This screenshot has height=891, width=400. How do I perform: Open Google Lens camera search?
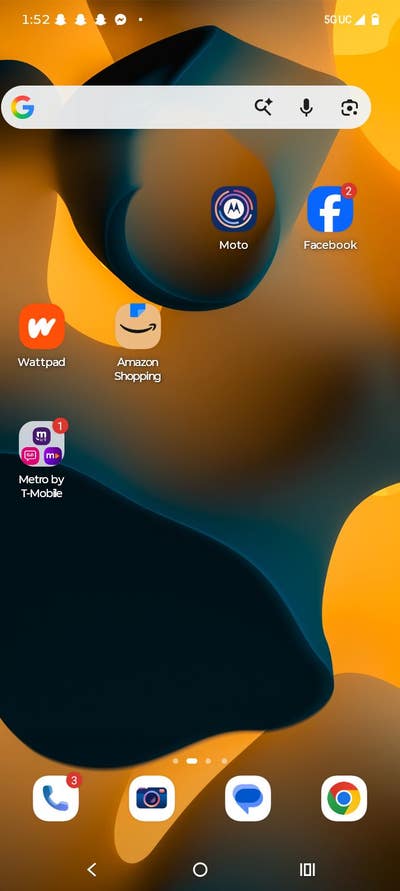[x=349, y=107]
